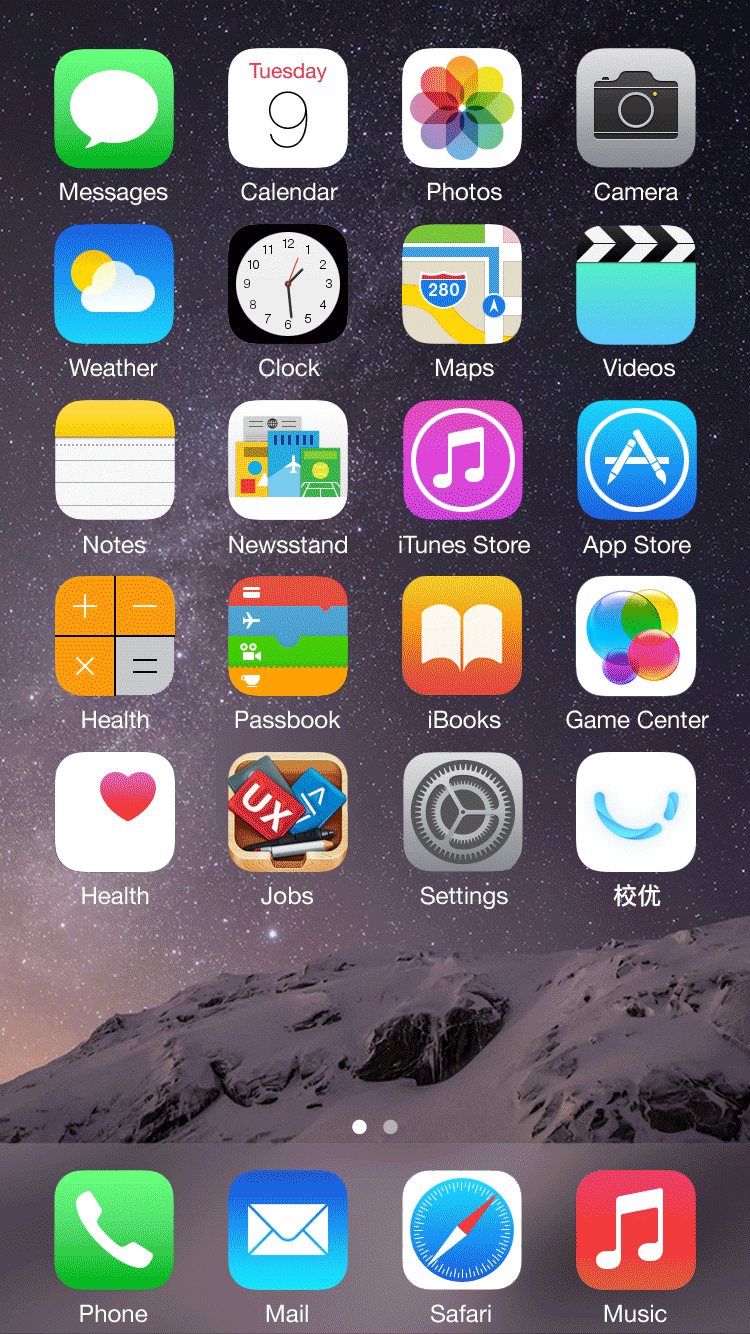Open iBooks
The image size is (750, 1334).
coord(462,636)
